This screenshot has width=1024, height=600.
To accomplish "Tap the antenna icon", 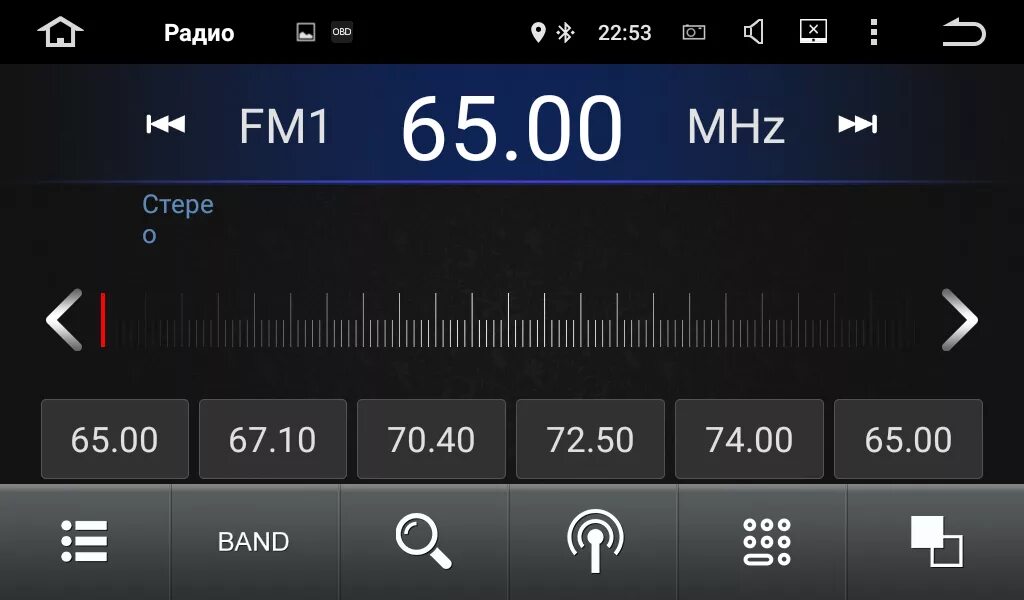I will click(594, 542).
